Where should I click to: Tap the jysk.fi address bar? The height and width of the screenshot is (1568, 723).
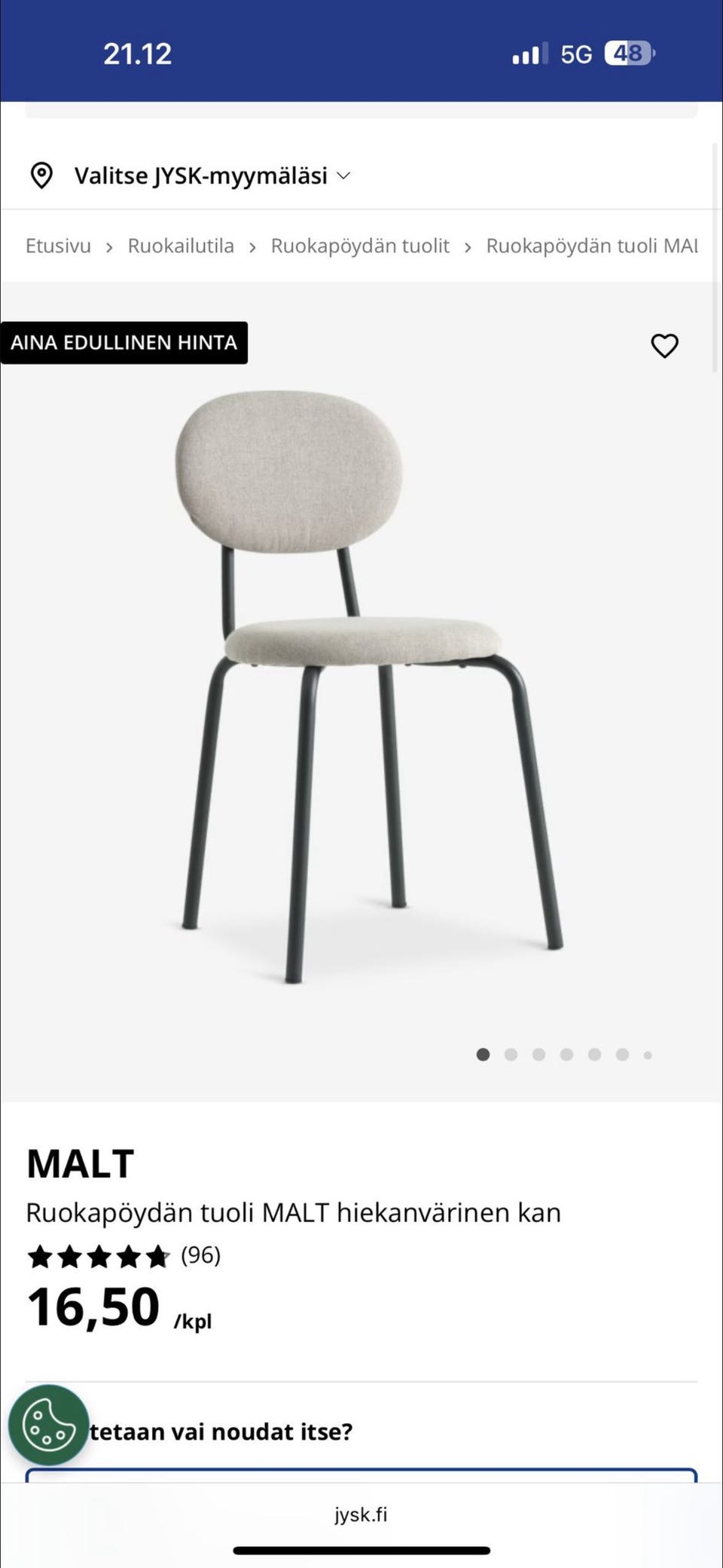click(361, 1515)
